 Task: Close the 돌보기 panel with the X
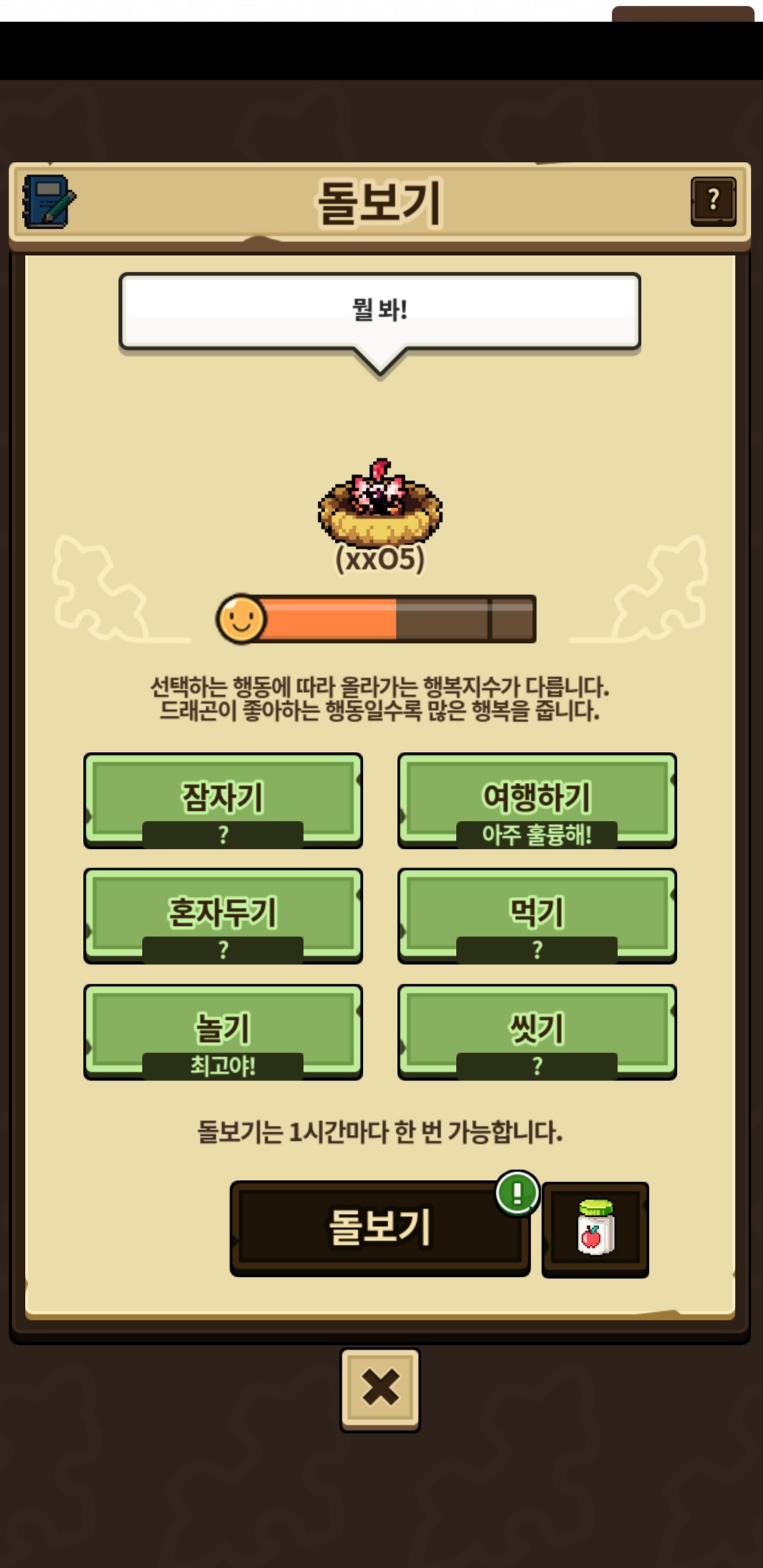pyautogui.click(x=380, y=1389)
